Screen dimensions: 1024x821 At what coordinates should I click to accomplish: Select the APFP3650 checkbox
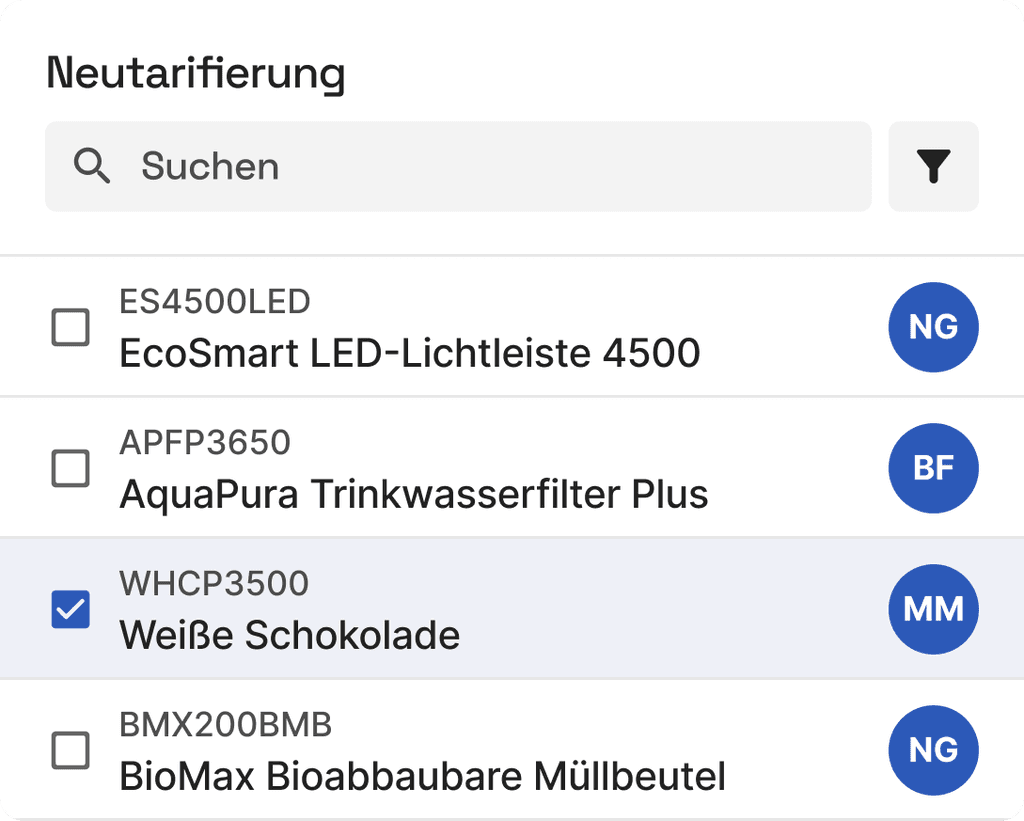(71, 468)
